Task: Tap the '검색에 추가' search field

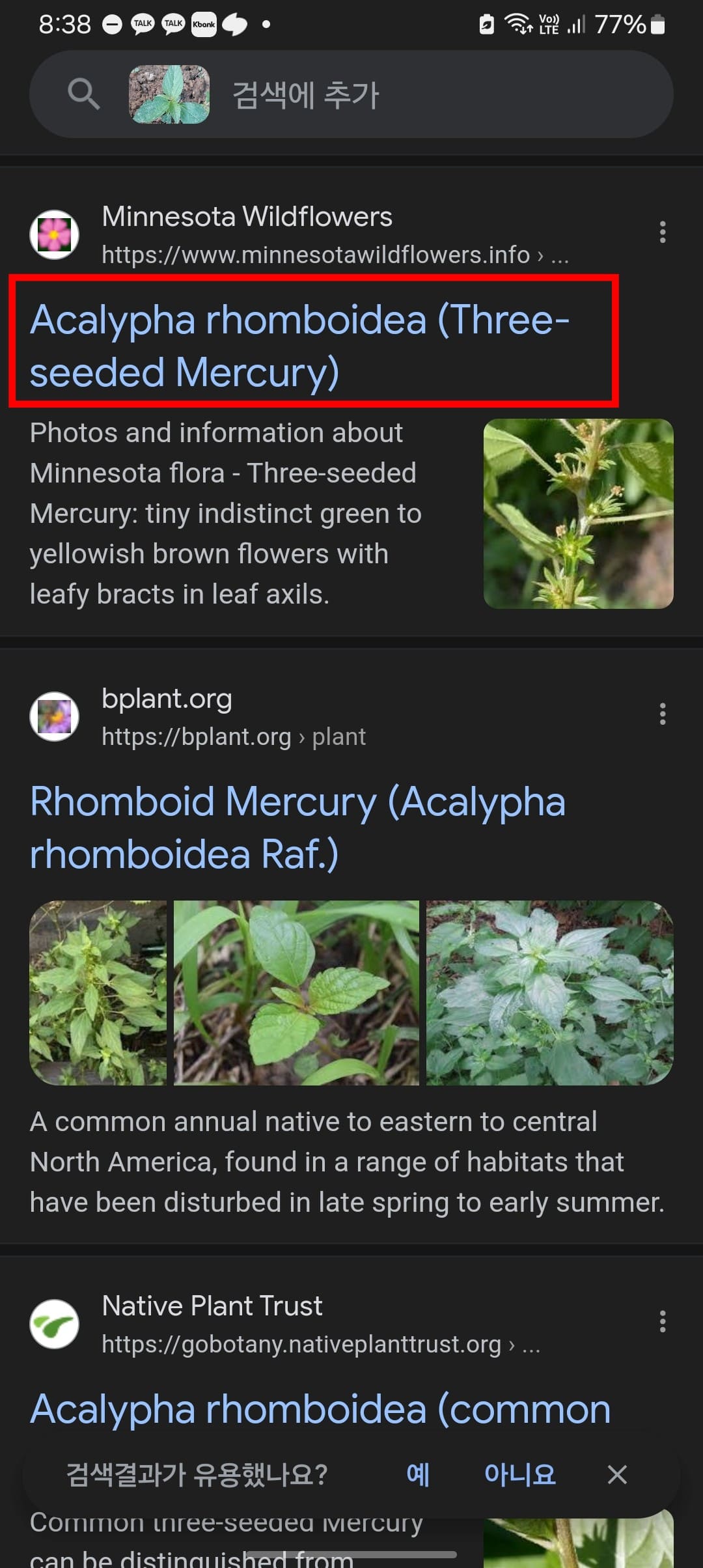Action: click(x=417, y=95)
